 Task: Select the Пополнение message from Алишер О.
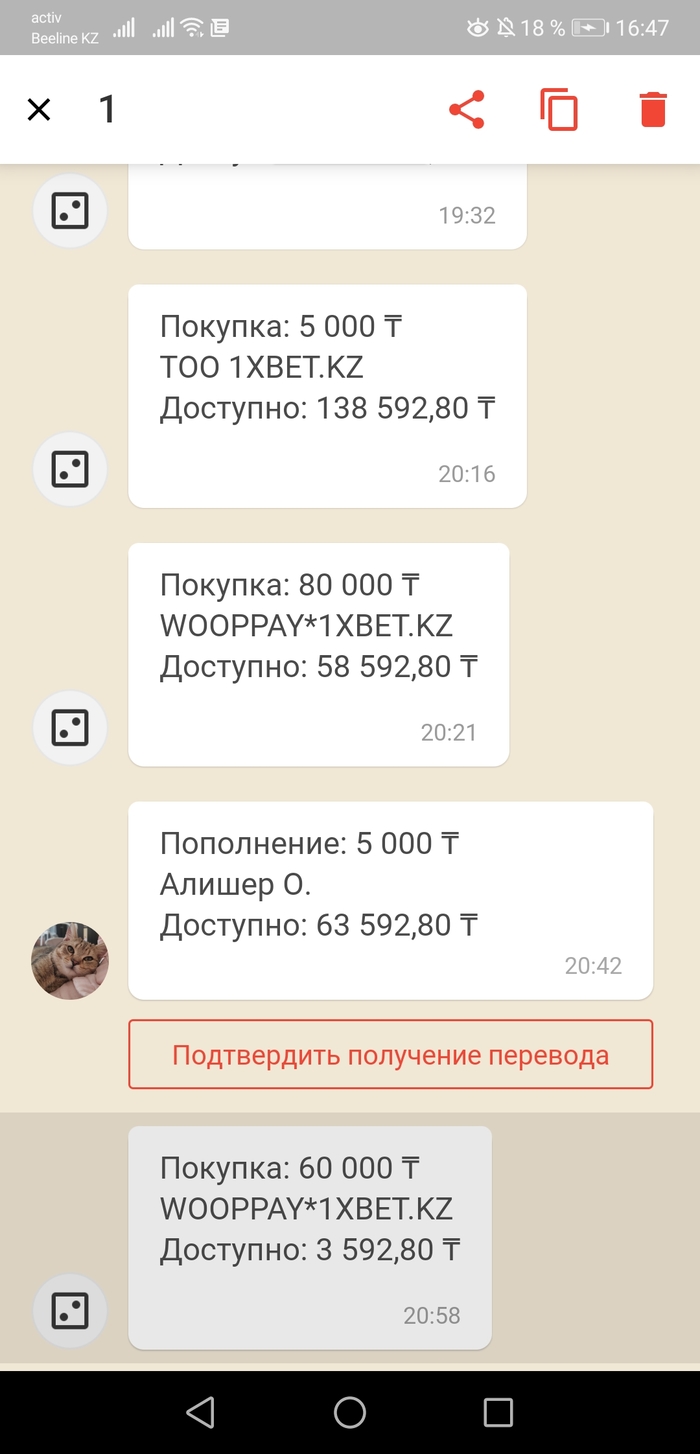tap(390, 899)
